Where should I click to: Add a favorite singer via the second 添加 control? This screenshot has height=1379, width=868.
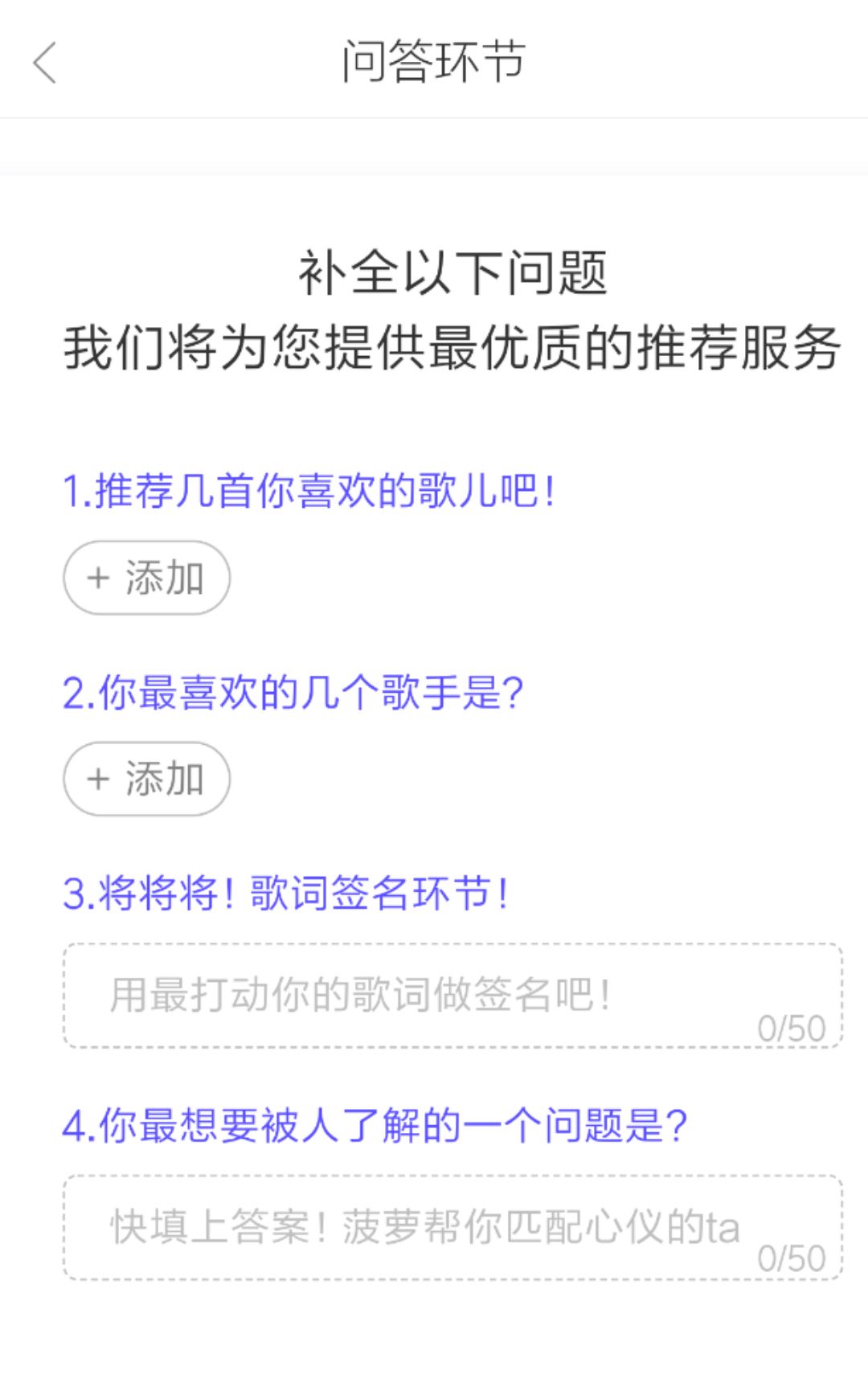point(145,778)
